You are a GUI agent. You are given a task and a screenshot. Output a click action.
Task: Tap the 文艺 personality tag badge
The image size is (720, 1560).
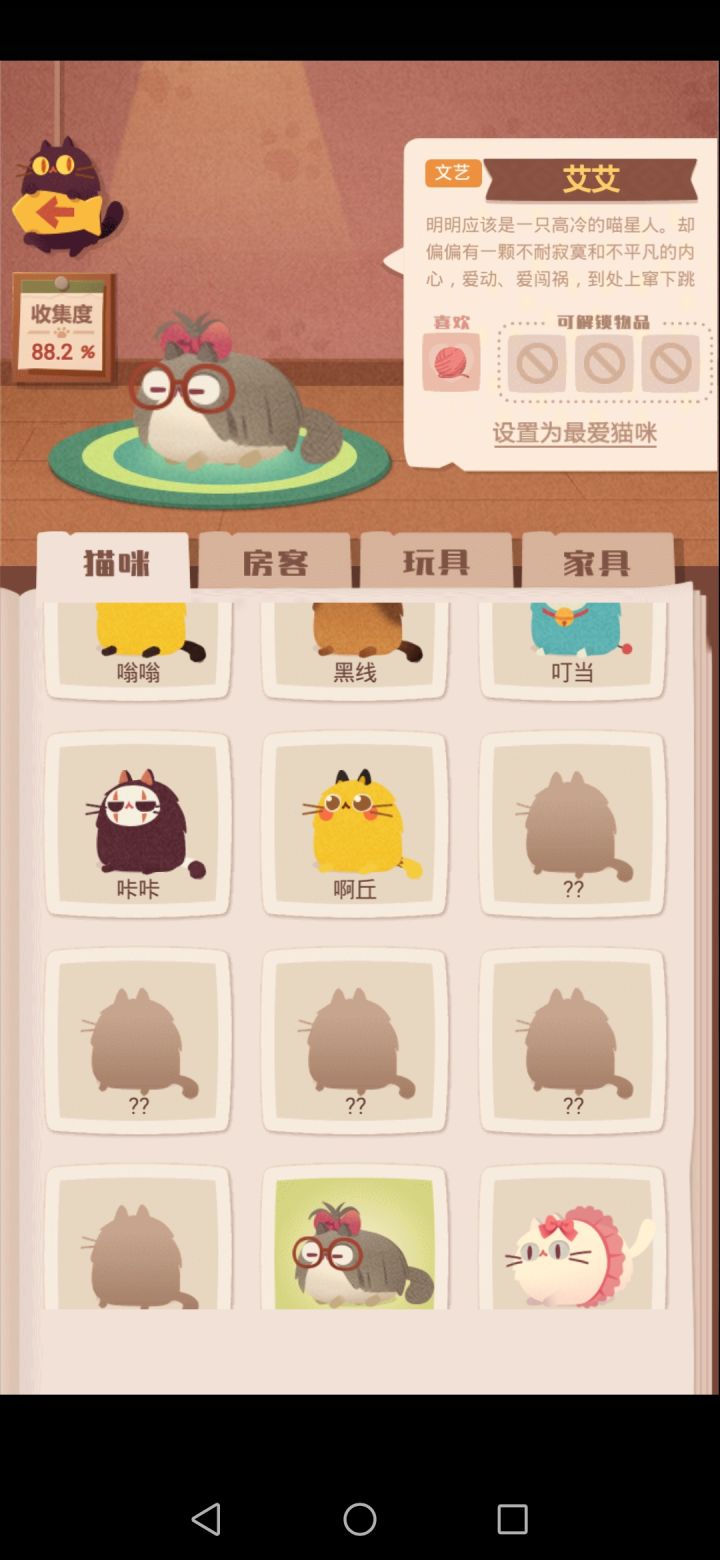pyautogui.click(x=452, y=172)
